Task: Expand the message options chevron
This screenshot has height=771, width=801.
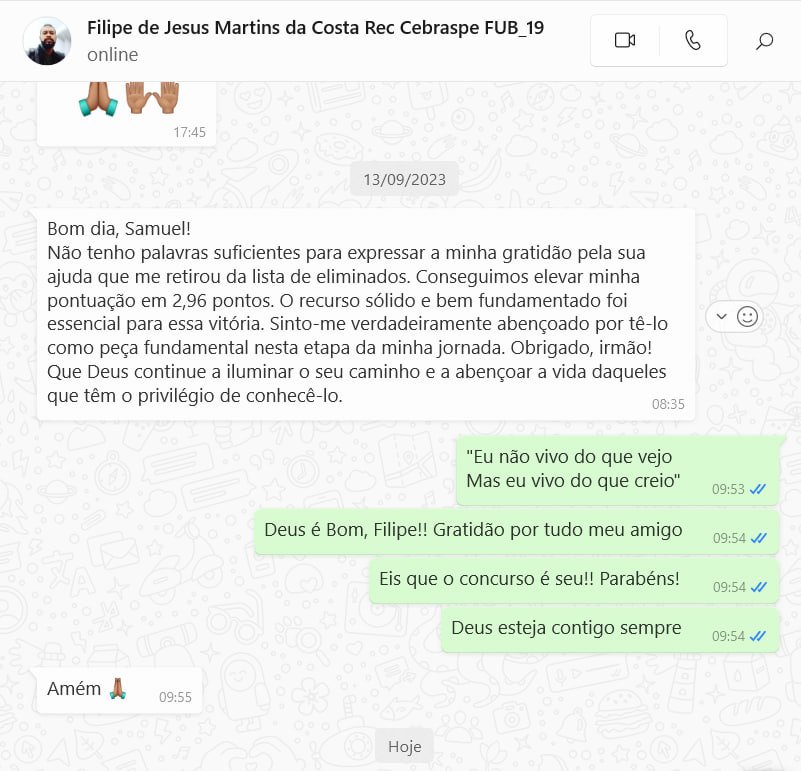Action: point(722,316)
